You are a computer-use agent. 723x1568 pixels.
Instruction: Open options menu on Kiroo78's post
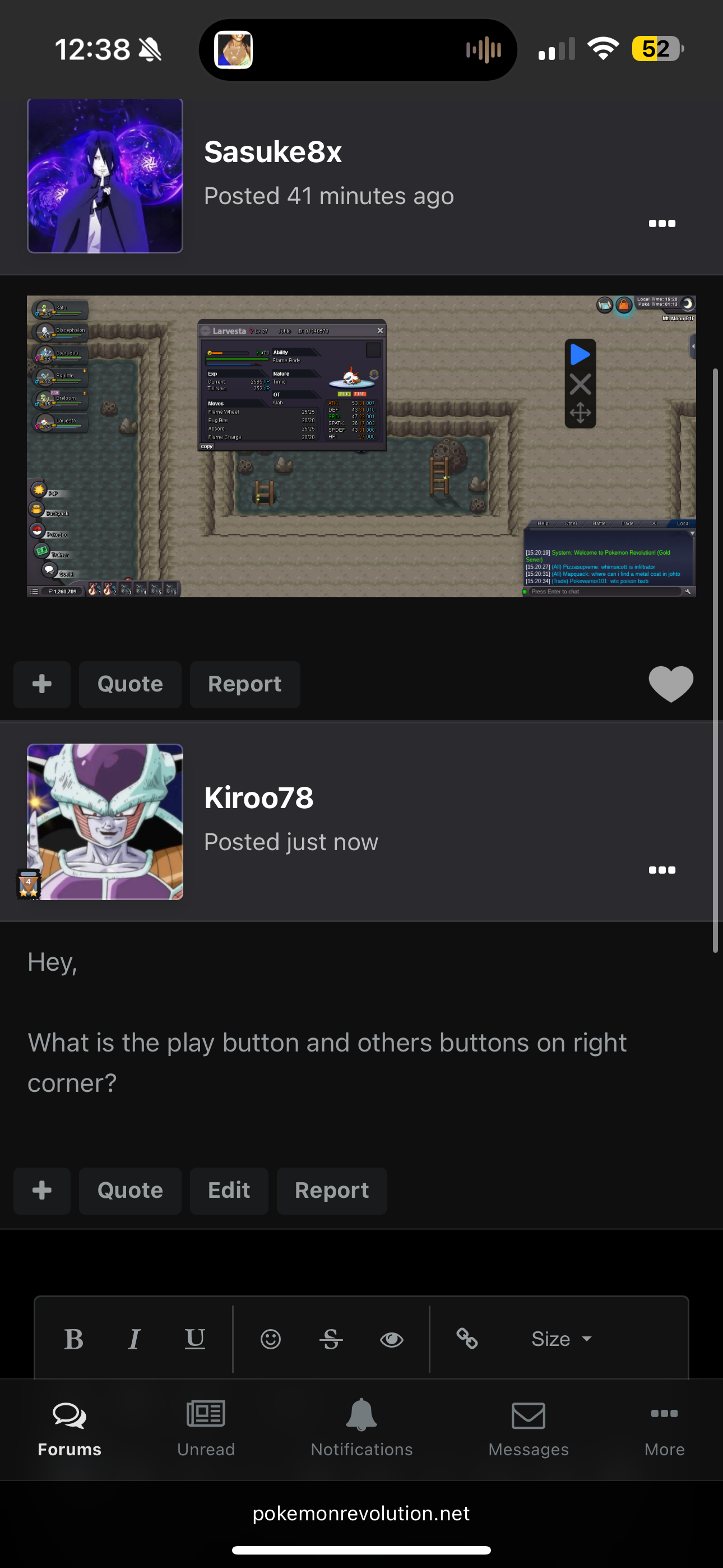[x=661, y=870]
